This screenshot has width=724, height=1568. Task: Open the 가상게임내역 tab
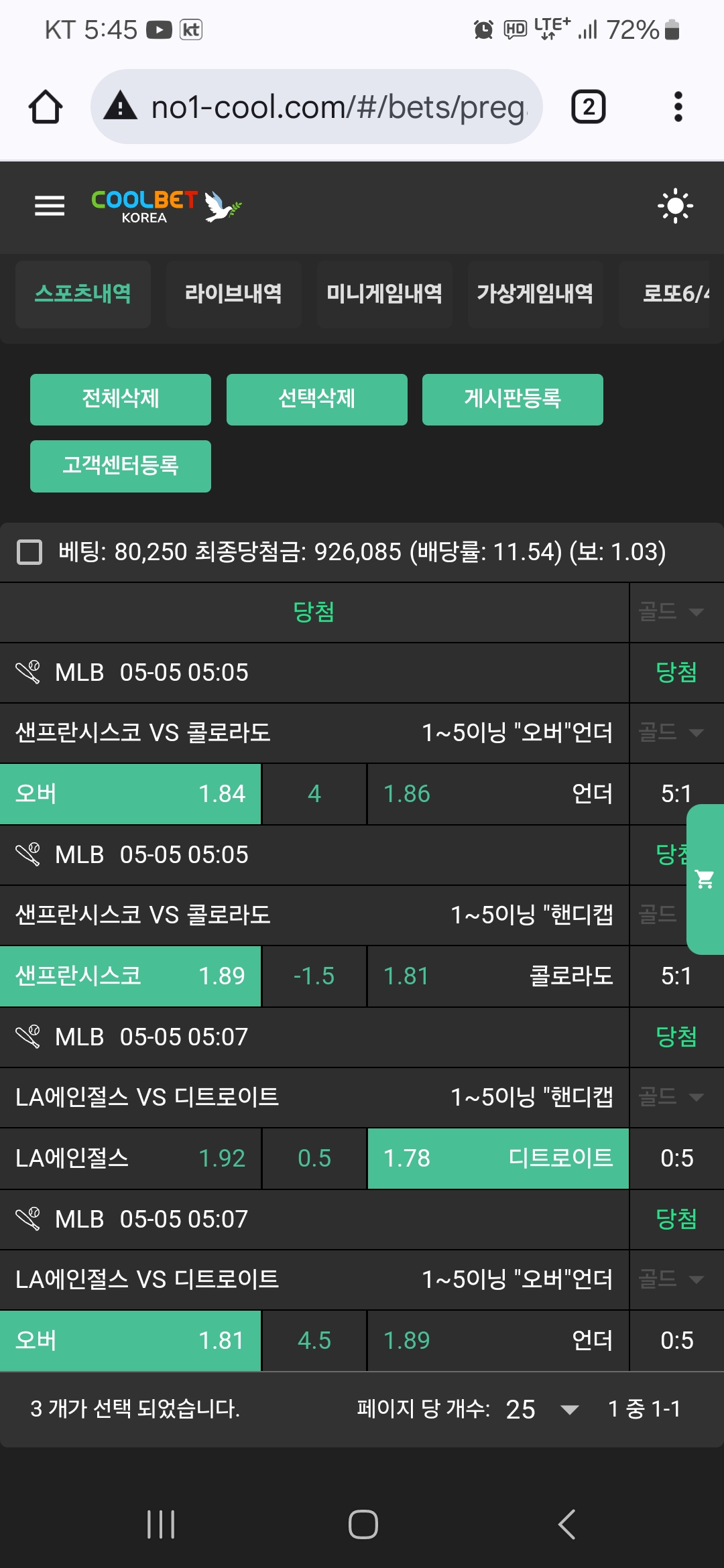(535, 294)
